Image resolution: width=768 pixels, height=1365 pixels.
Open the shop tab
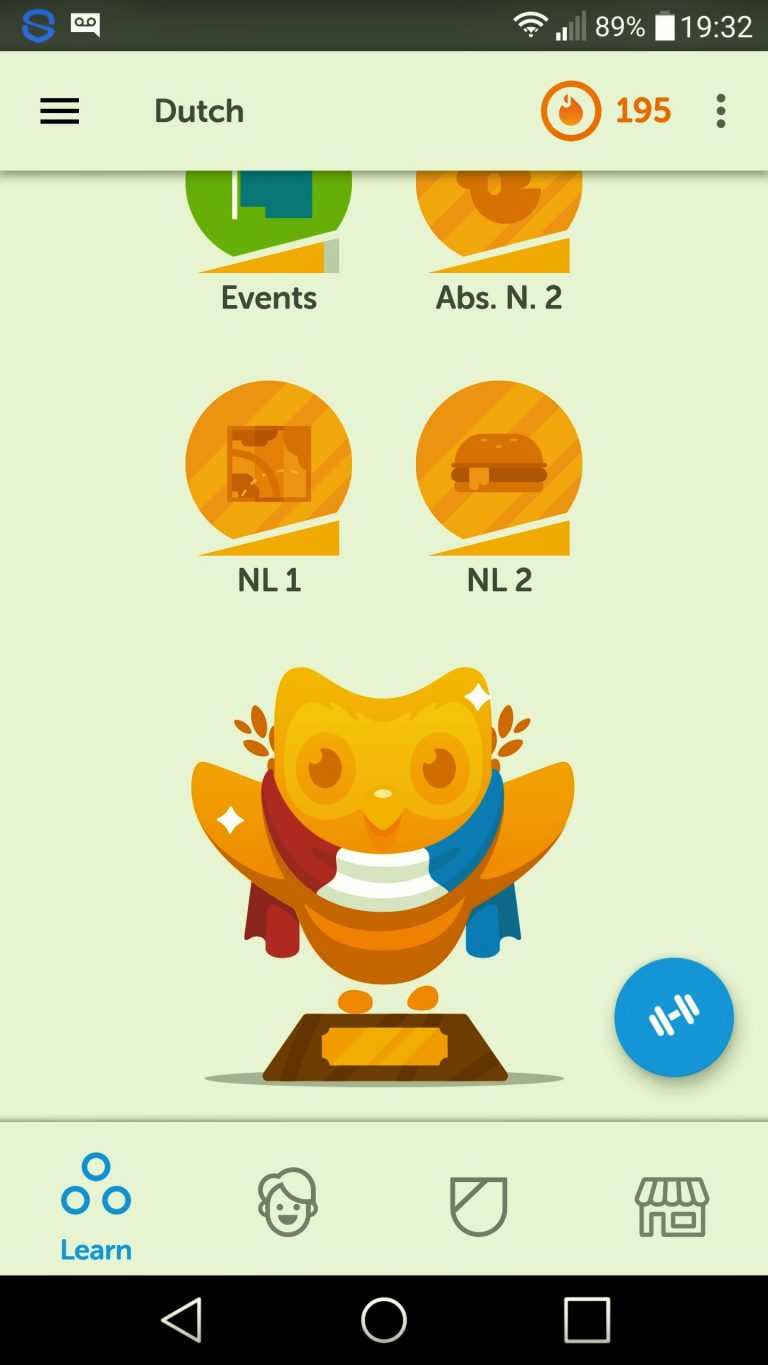[x=672, y=1205]
